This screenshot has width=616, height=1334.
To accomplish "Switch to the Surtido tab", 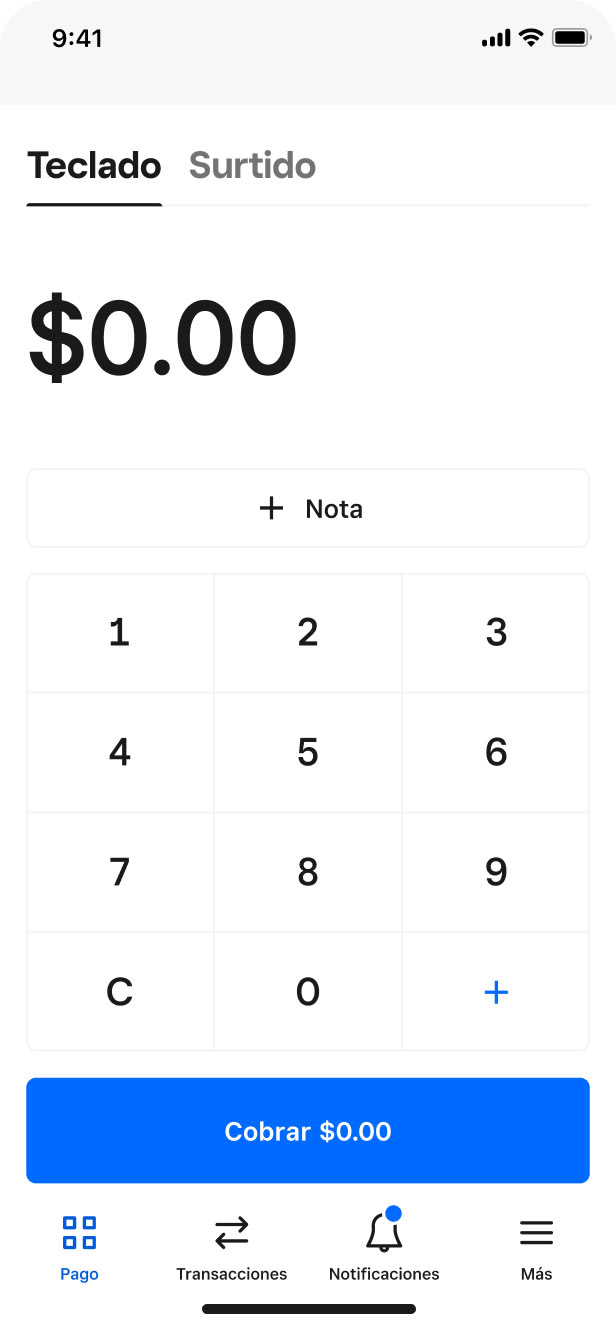I will [x=252, y=166].
